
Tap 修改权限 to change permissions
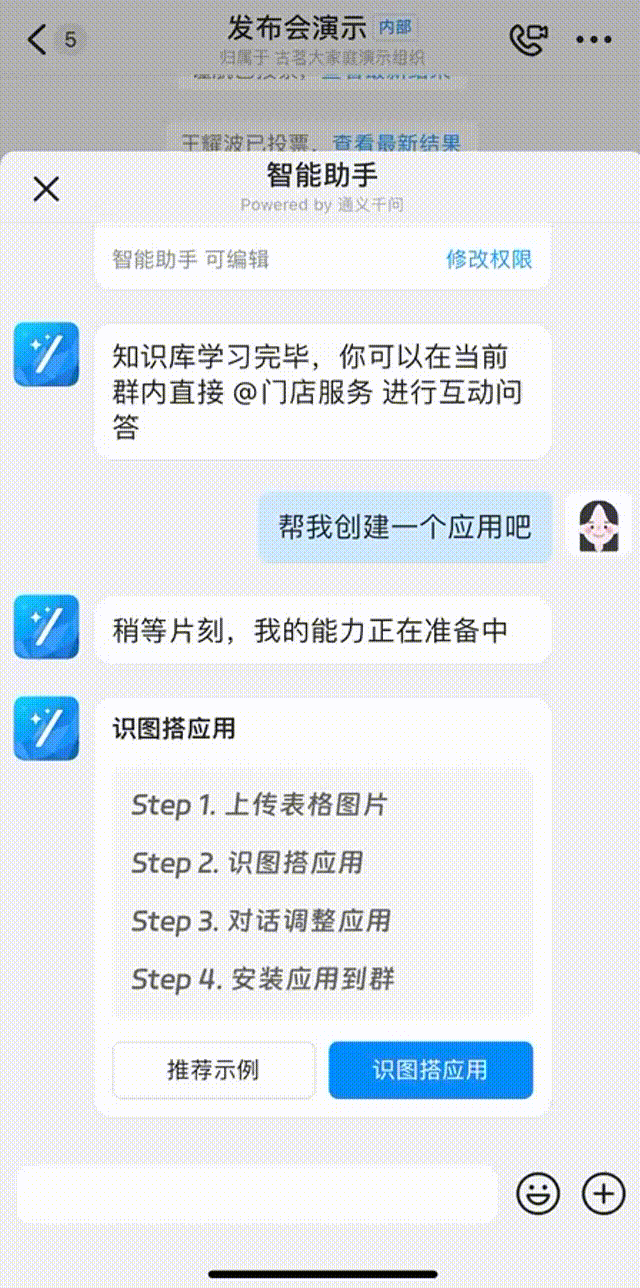click(488, 259)
